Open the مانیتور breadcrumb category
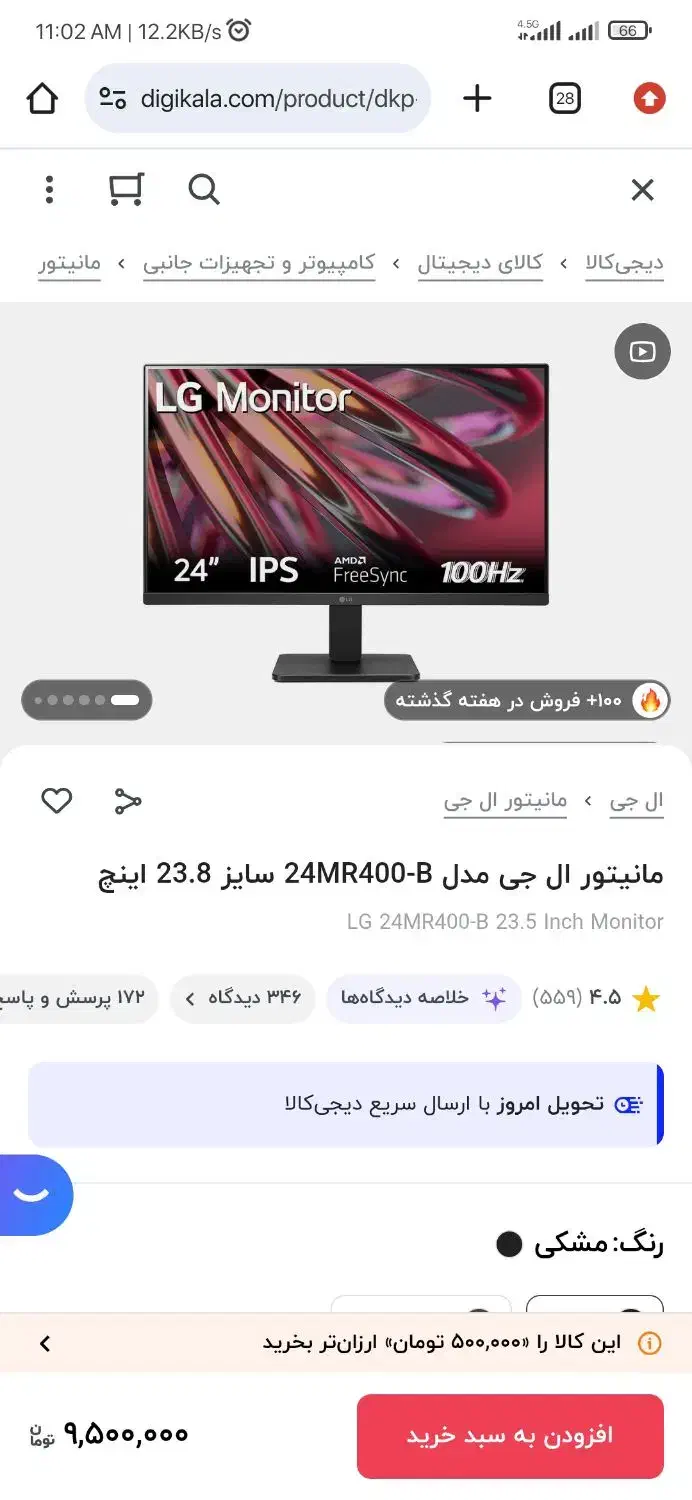This screenshot has width=692, height=1500. tap(70, 263)
